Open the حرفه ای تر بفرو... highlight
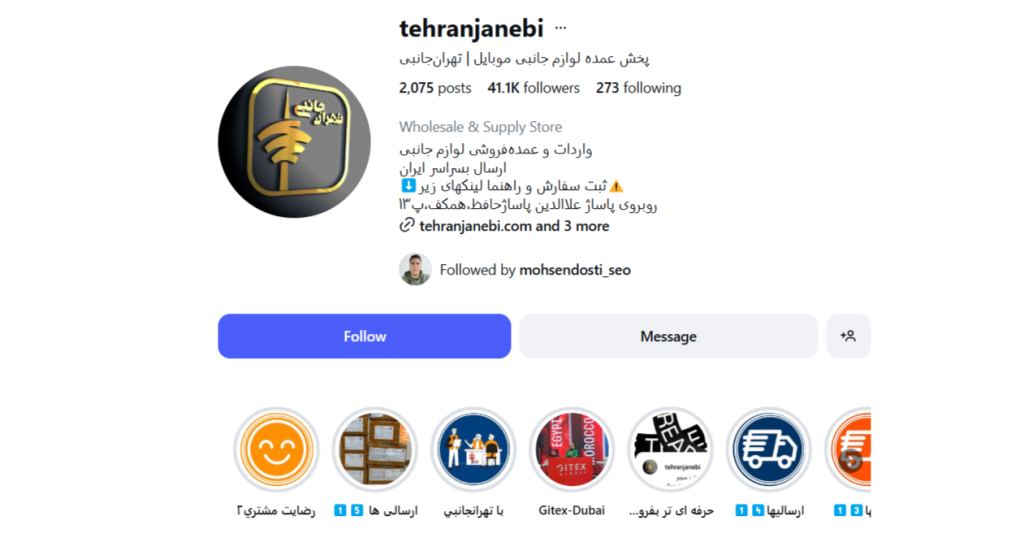Screen dimensions: 1024x542 (669, 450)
